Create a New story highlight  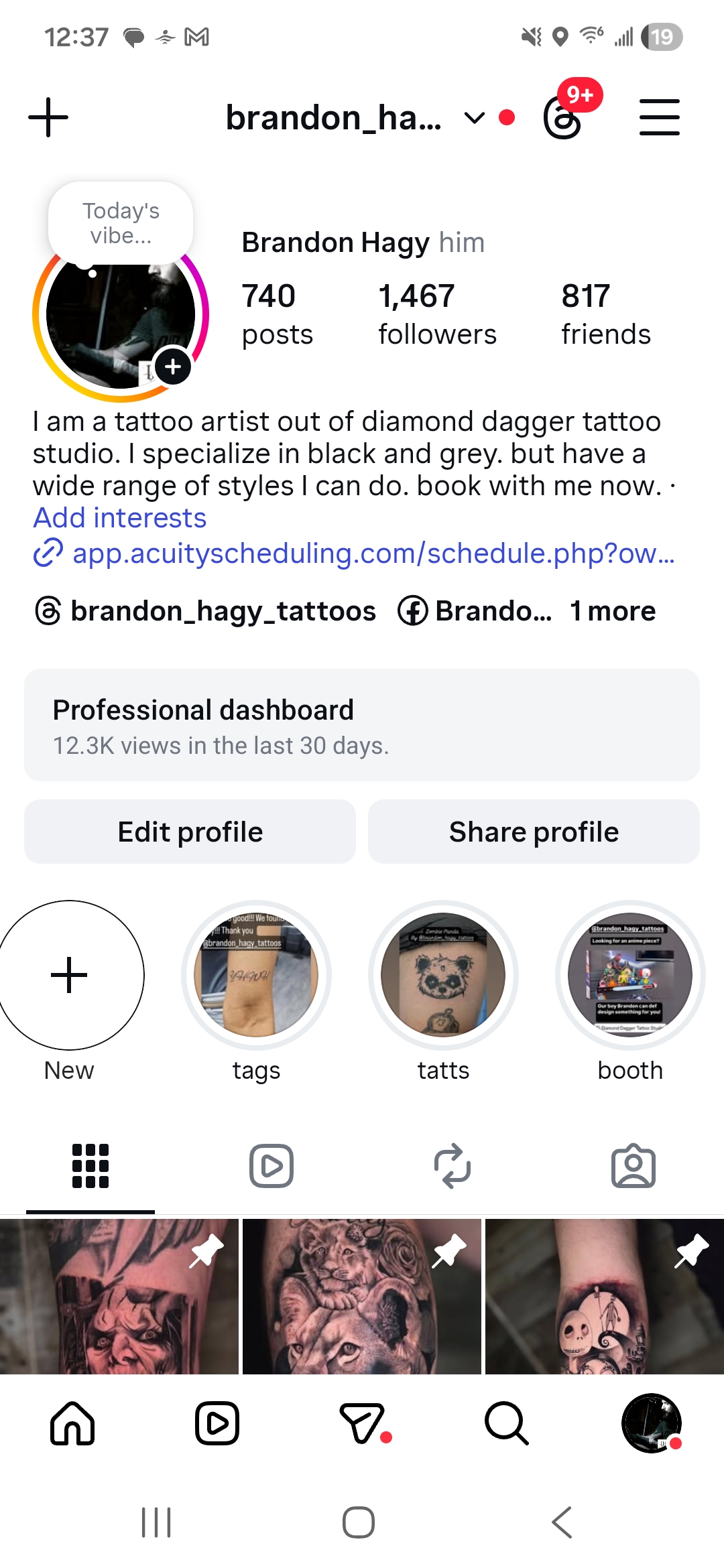[x=69, y=975]
